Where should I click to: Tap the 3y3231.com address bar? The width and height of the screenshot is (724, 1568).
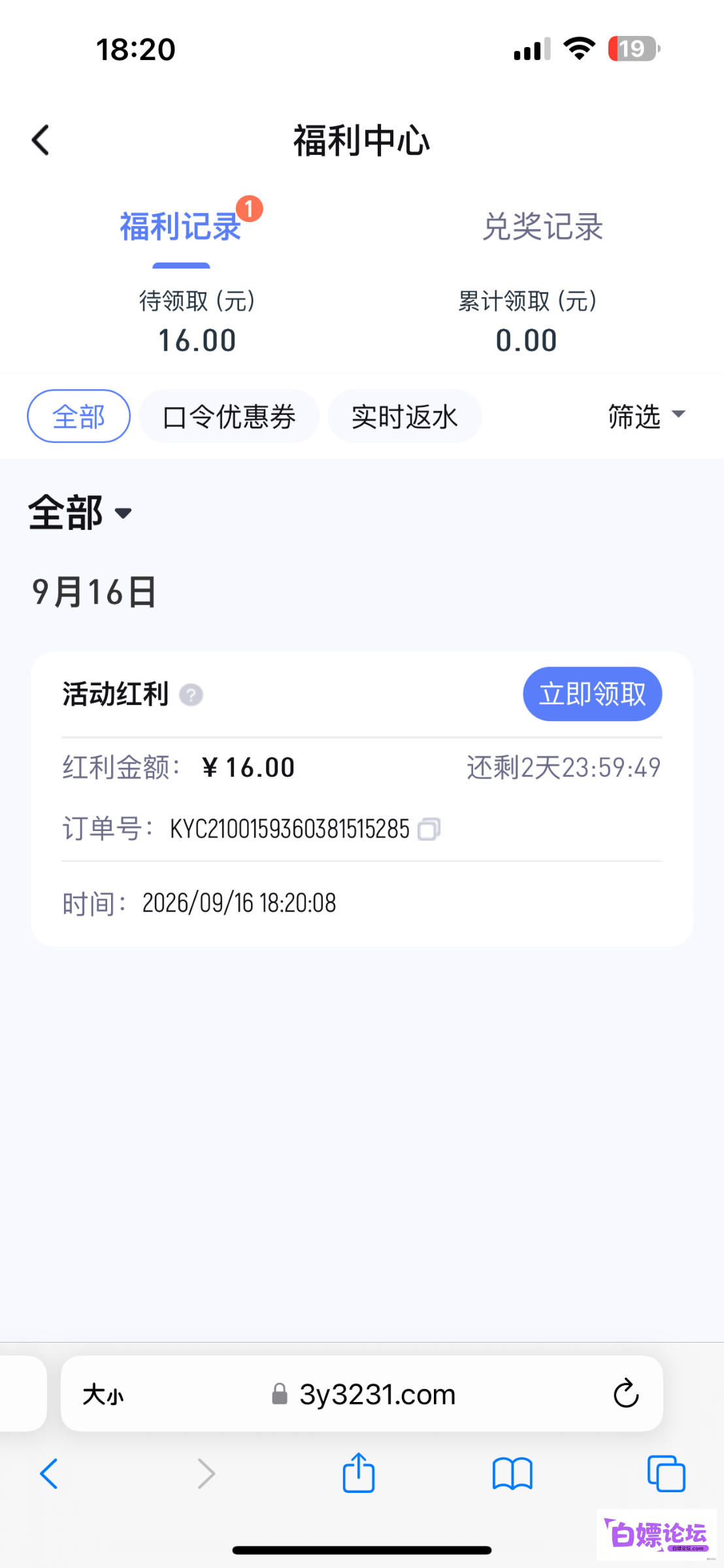click(x=363, y=1394)
